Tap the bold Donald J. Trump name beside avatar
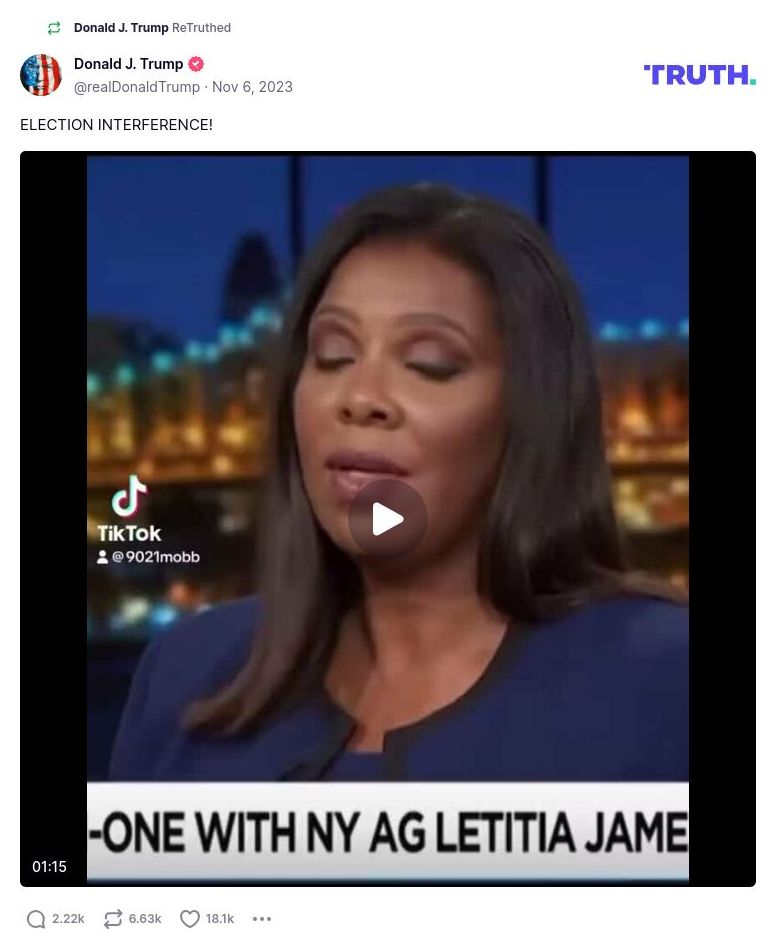The height and width of the screenshot is (949, 777). pyautogui.click(x=128, y=64)
